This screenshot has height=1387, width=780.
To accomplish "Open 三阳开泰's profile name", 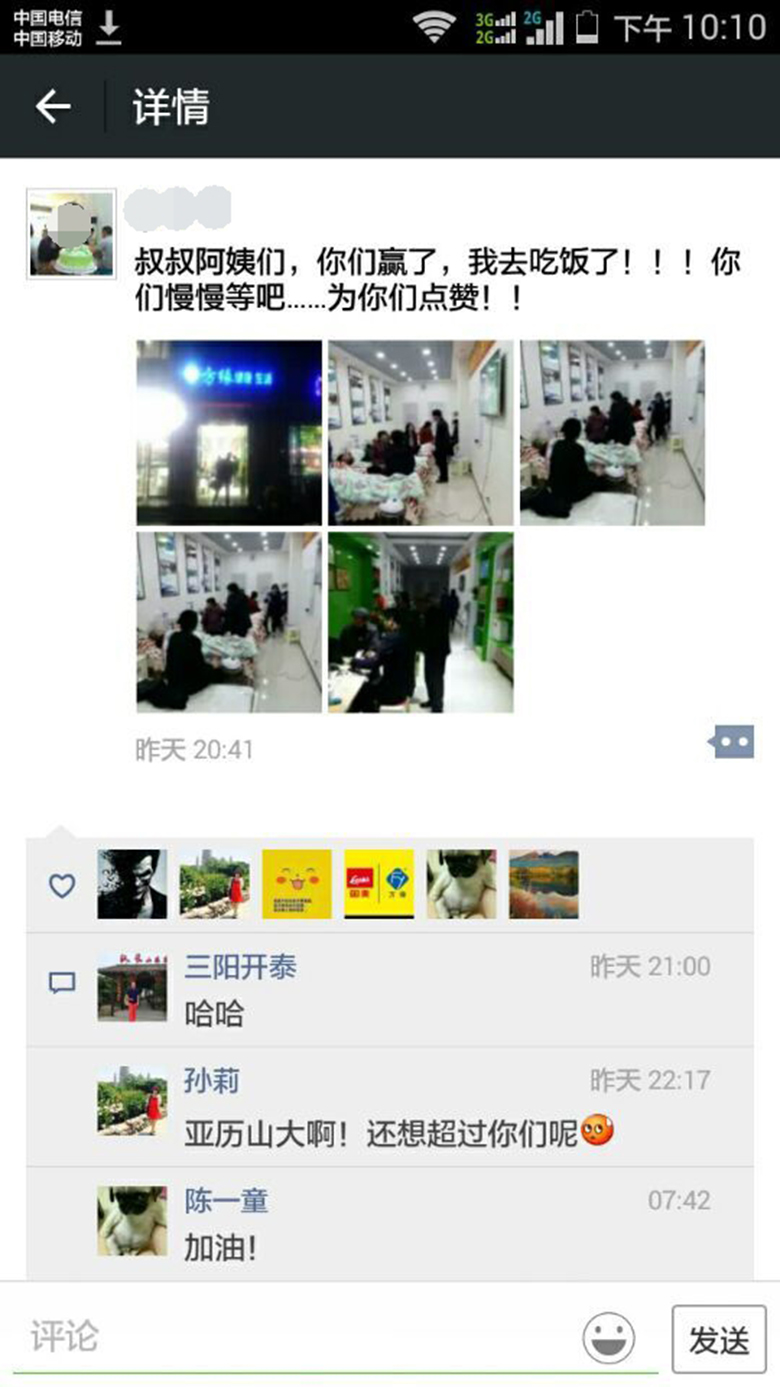I will click(241, 967).
